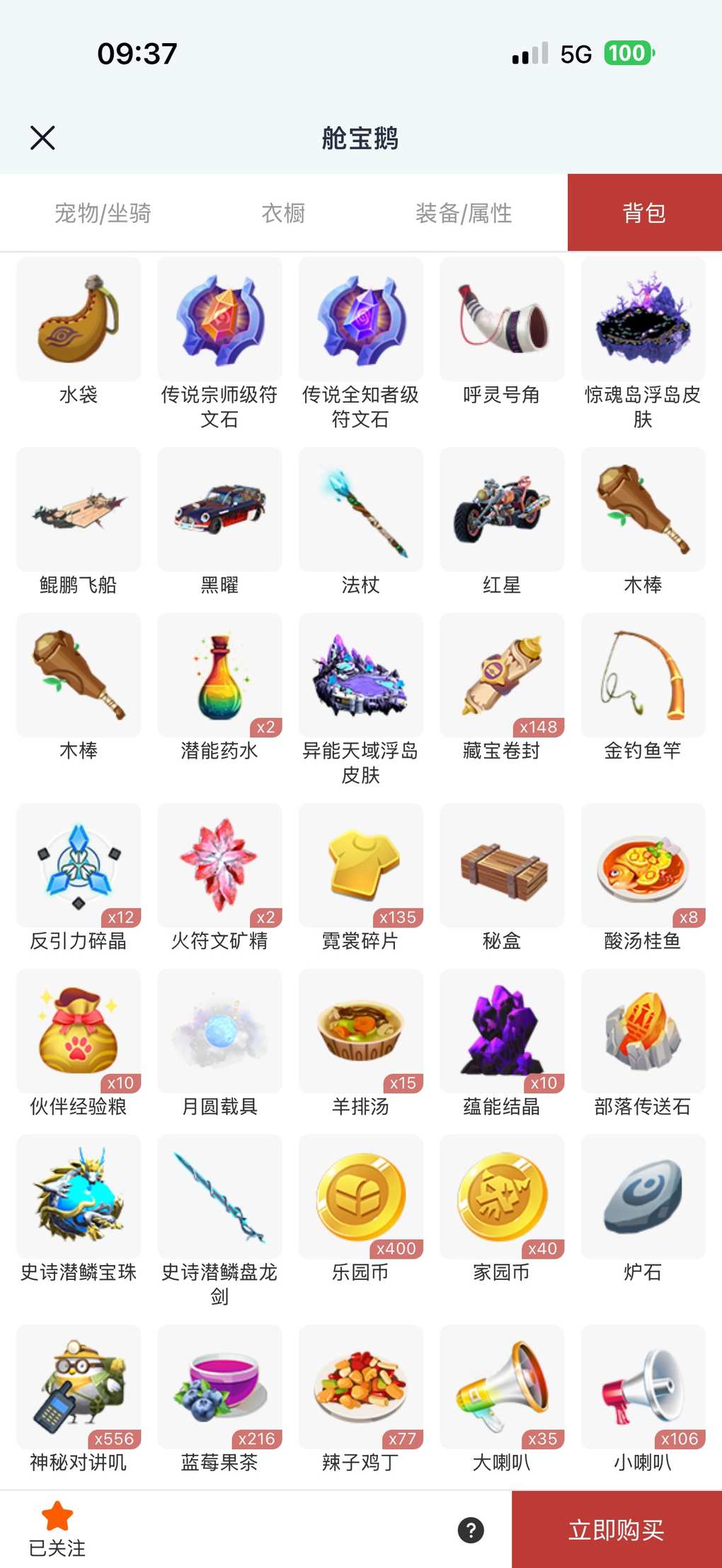Tap the 乐园币 item
The image size is (722, 1568).
tap(361, 1197)
